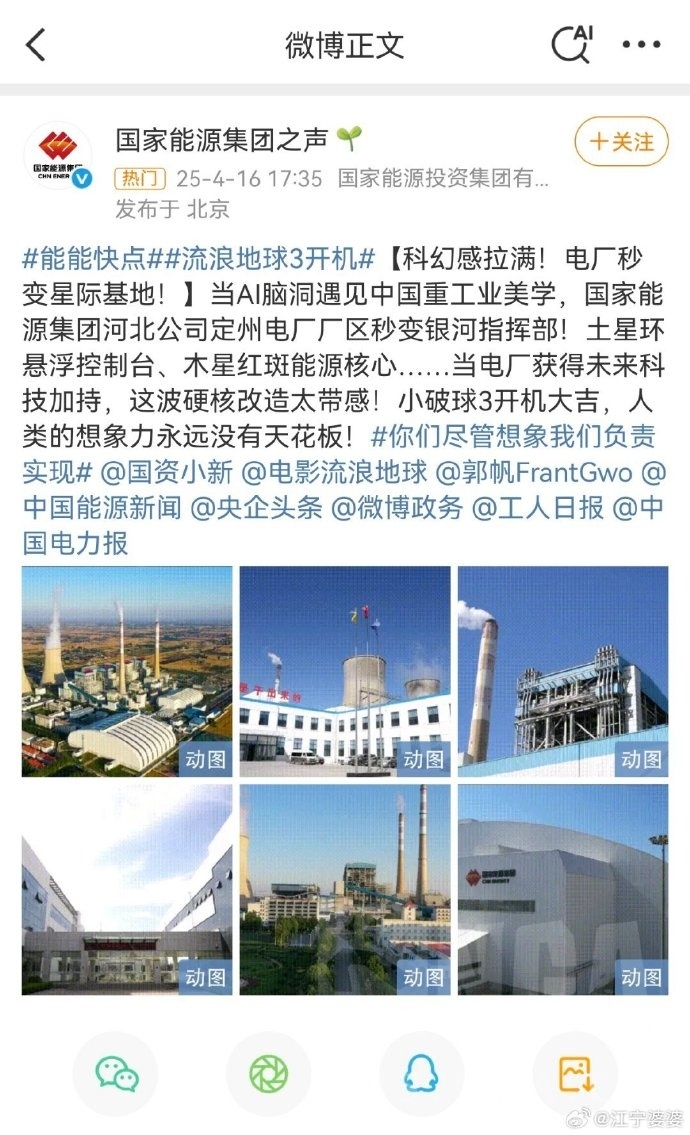View the GIF with flags and cooling tower

click(x=345, y=671)
